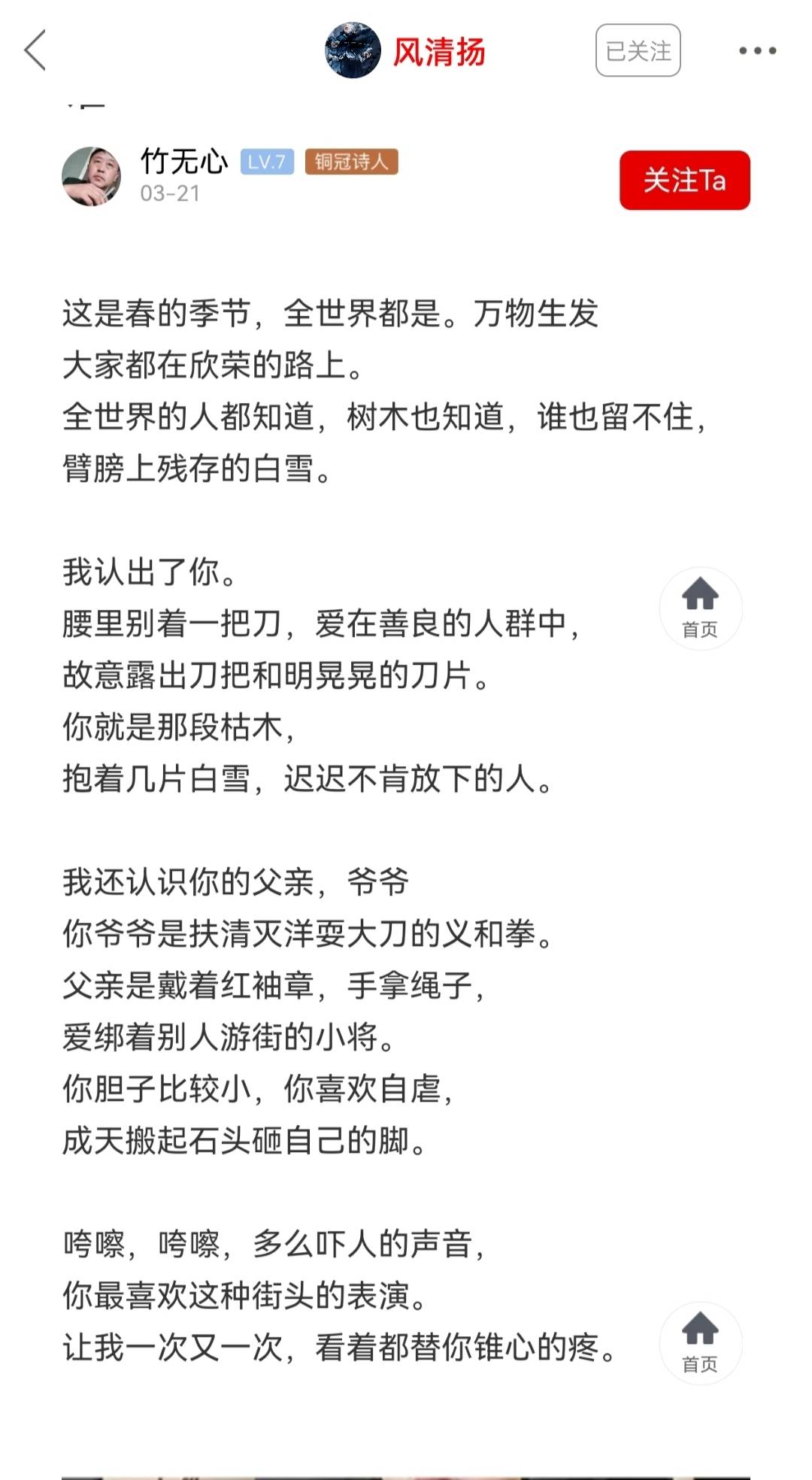
Task: Open 风清扬's profile from the header
Action: click(x=405, y=50)
